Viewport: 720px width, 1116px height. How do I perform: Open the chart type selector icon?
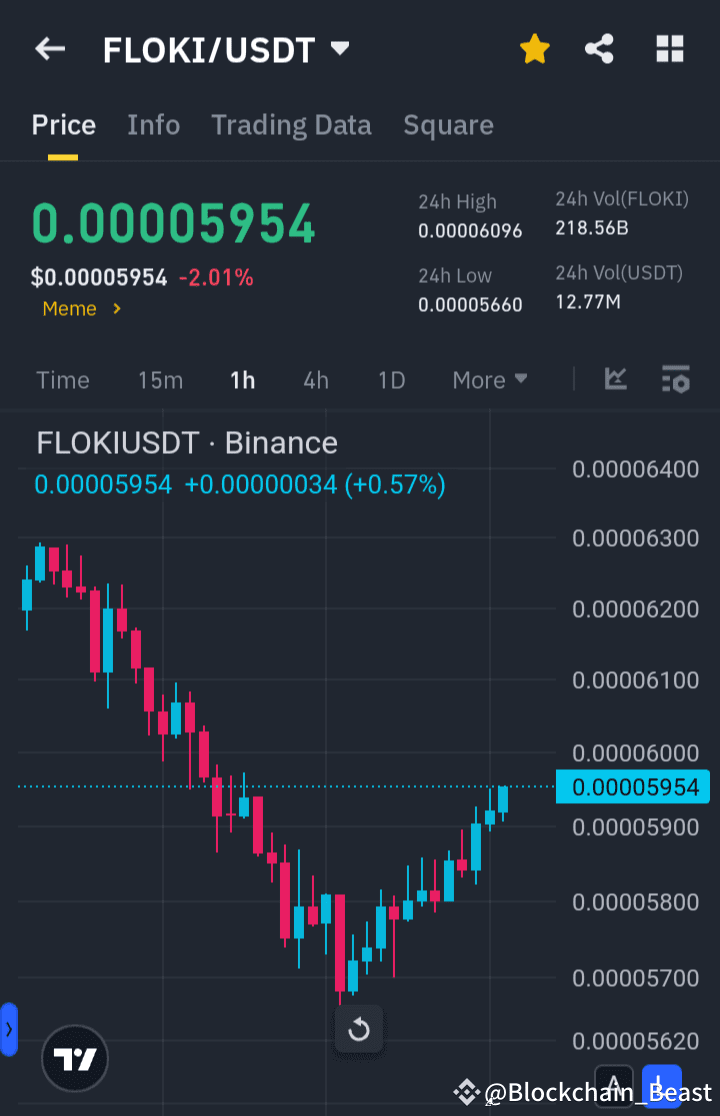pyautogui.click(x=616, y=380)
